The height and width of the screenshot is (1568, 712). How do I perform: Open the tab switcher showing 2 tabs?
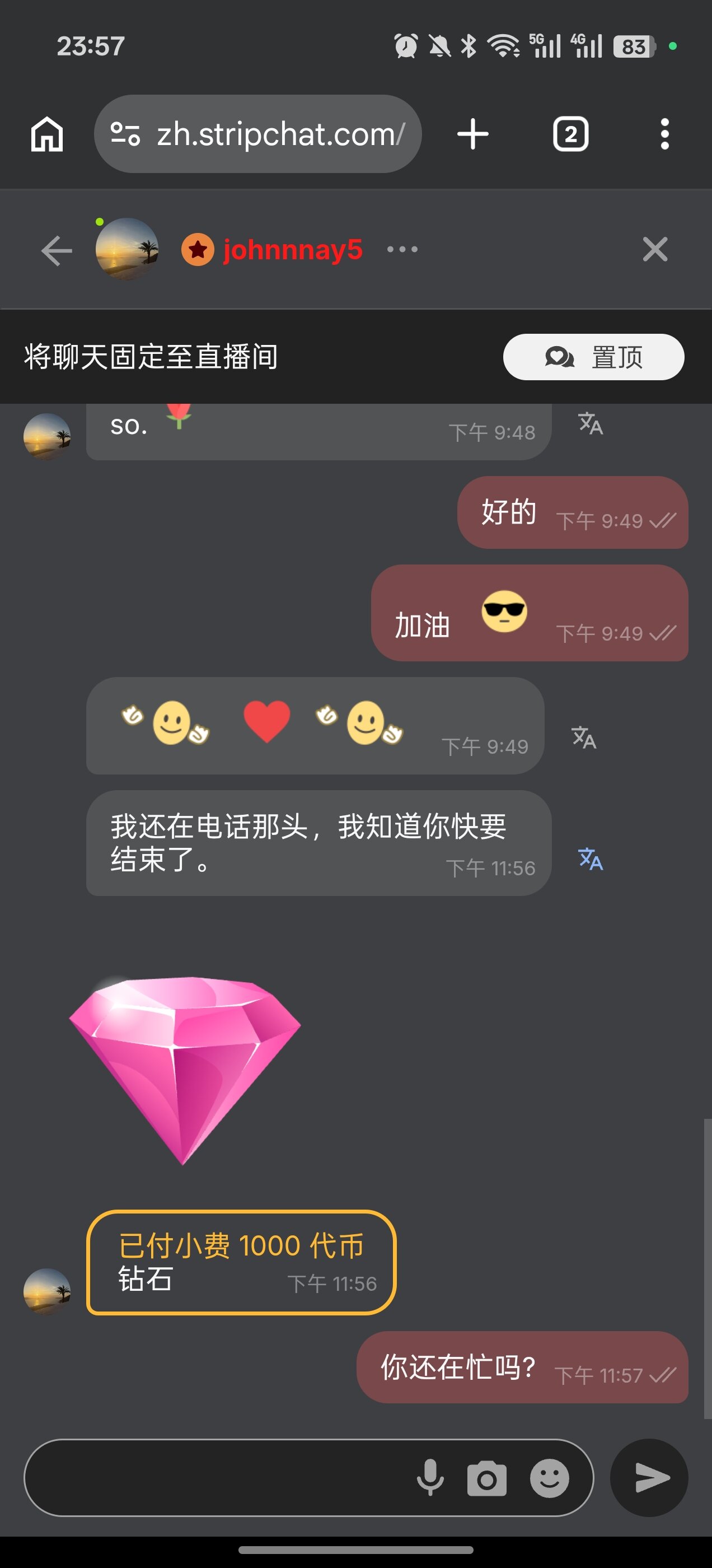pos(570,134)
